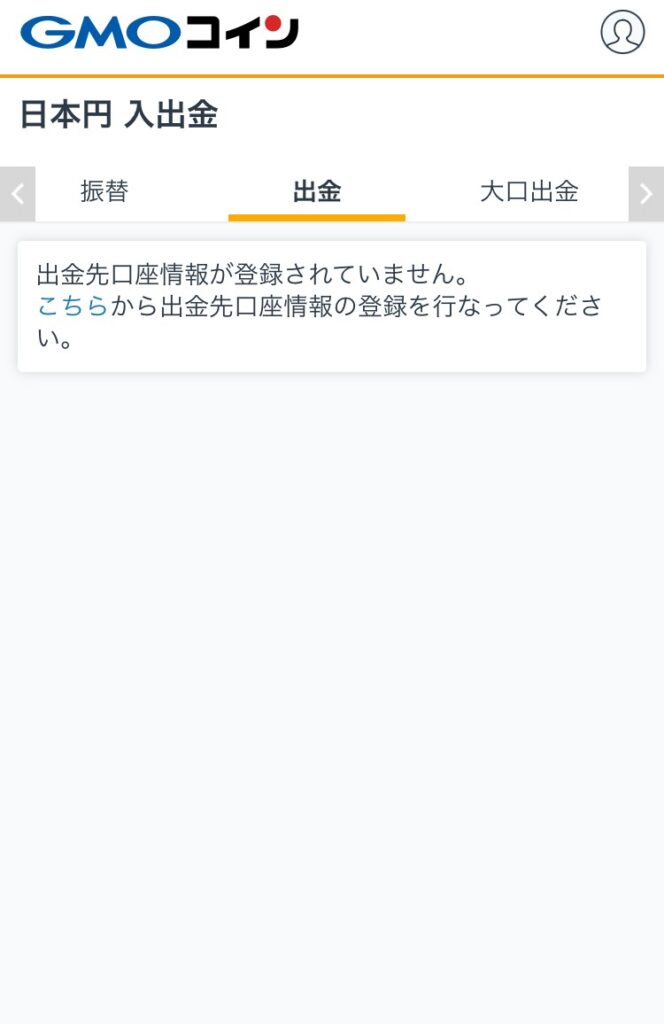This screenshot has height=1024, width=664.
Task: Switch to the 大口出金 tab
Action: pyautogui.click(x=528, y=192)
